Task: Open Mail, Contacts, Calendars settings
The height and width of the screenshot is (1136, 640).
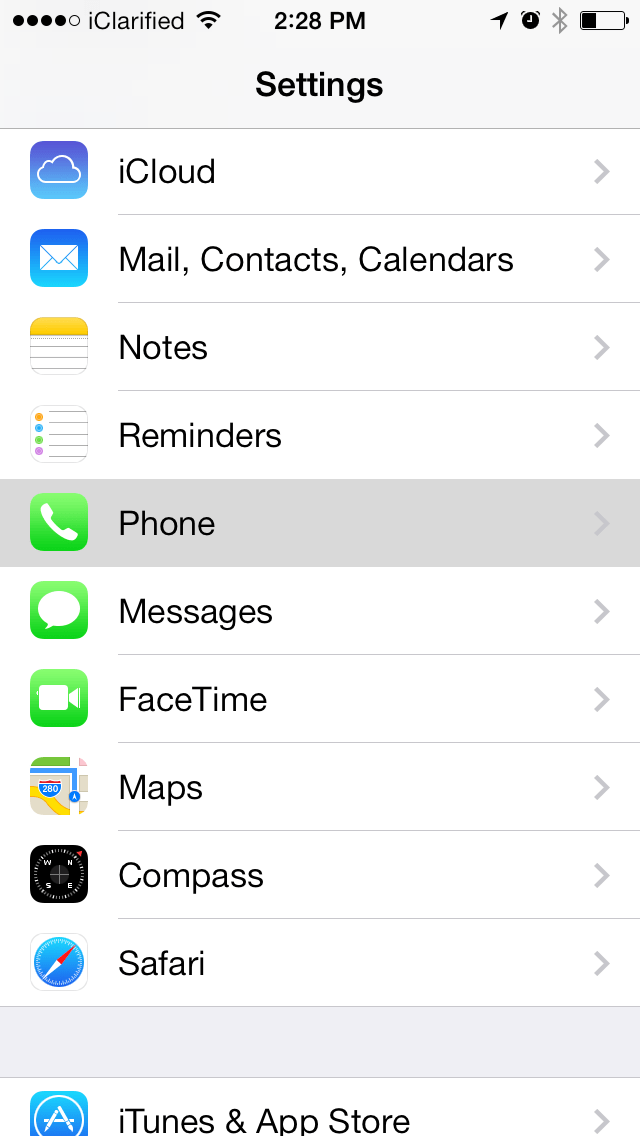Action: click(320, 259)
